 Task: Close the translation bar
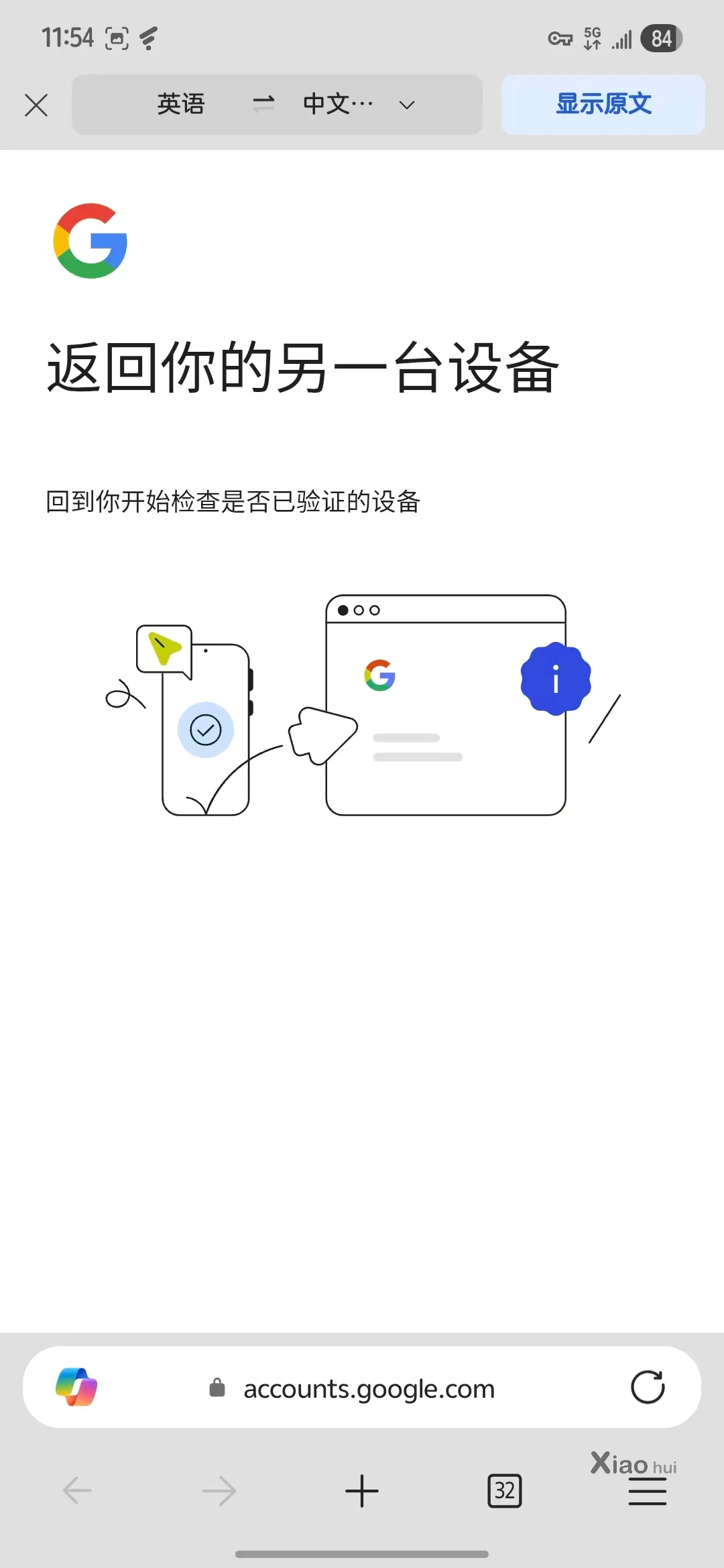pyautogui.click(x=36, y=105)
